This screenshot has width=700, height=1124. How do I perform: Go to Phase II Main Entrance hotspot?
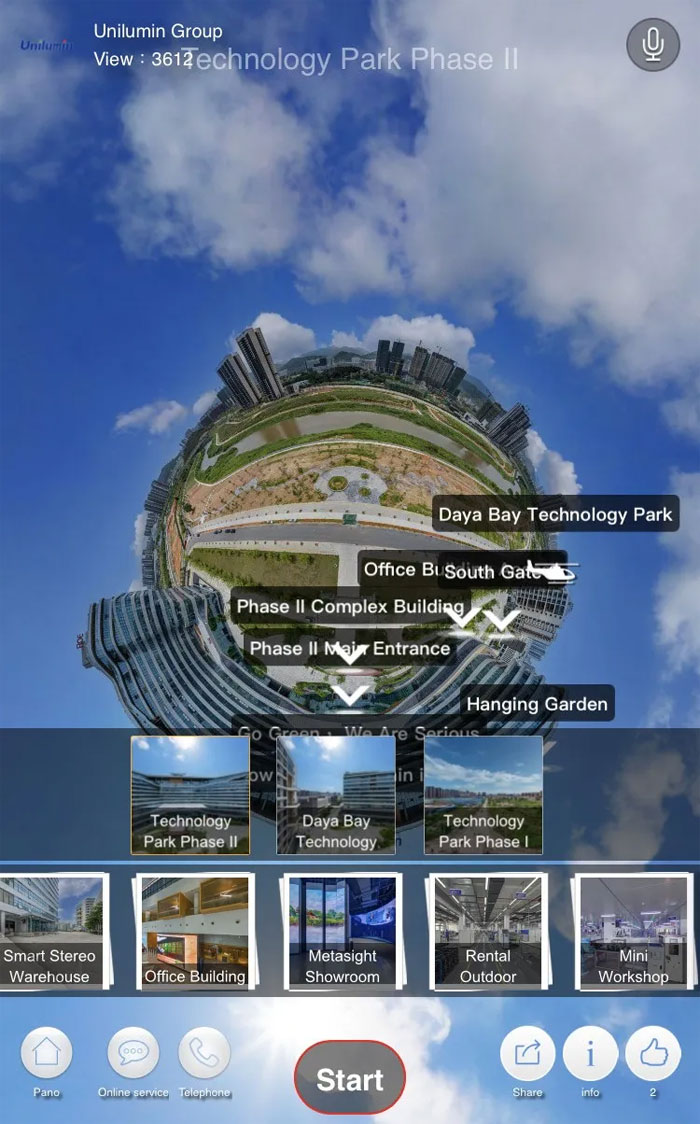(349, 649)
